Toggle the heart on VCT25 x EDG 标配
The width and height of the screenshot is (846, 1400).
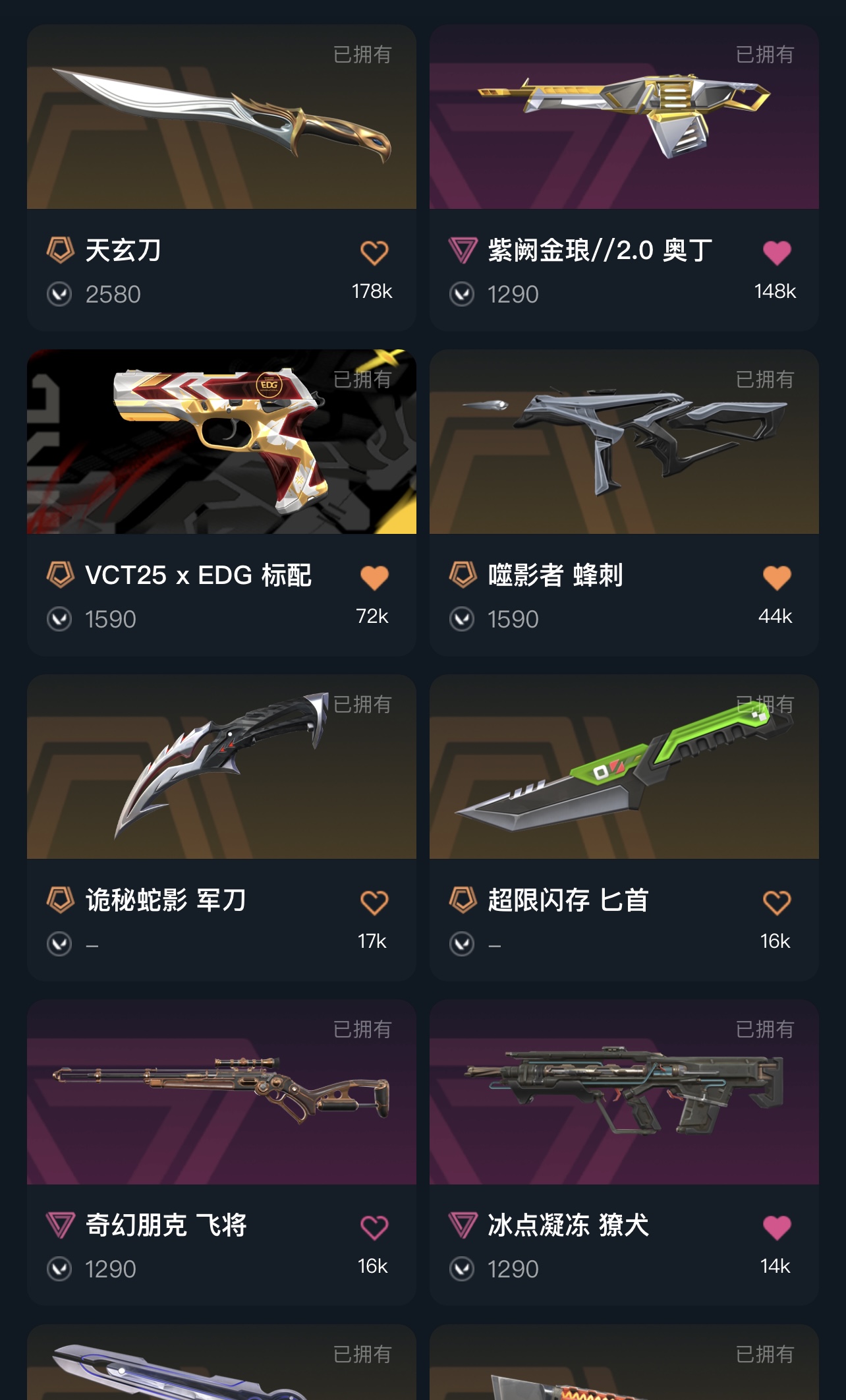pyautogui.click(x=374, y=578)
